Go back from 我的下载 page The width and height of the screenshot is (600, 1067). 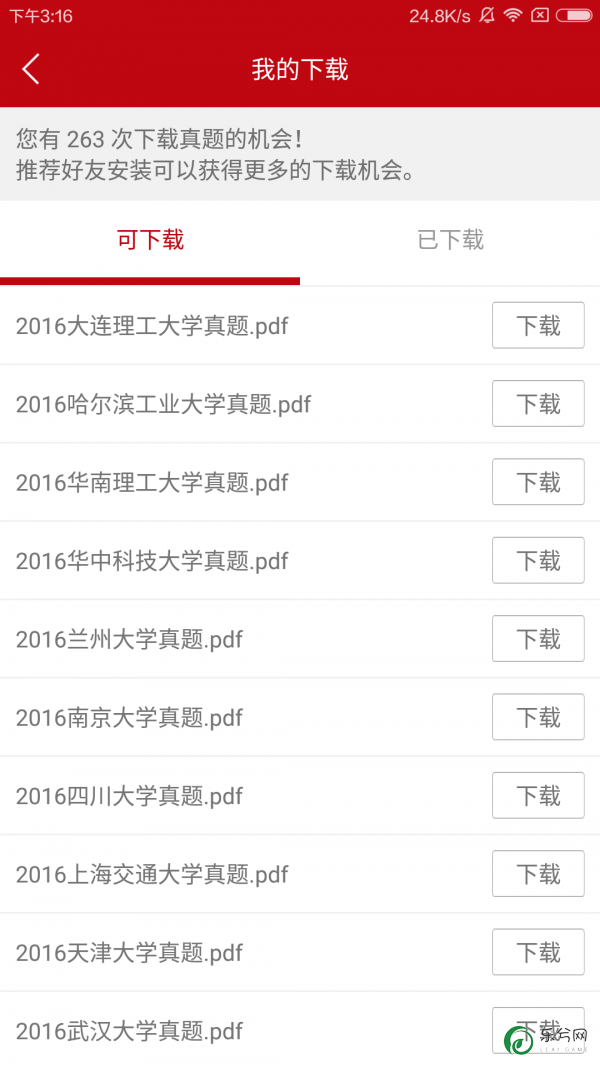click(x=31, y=69)
